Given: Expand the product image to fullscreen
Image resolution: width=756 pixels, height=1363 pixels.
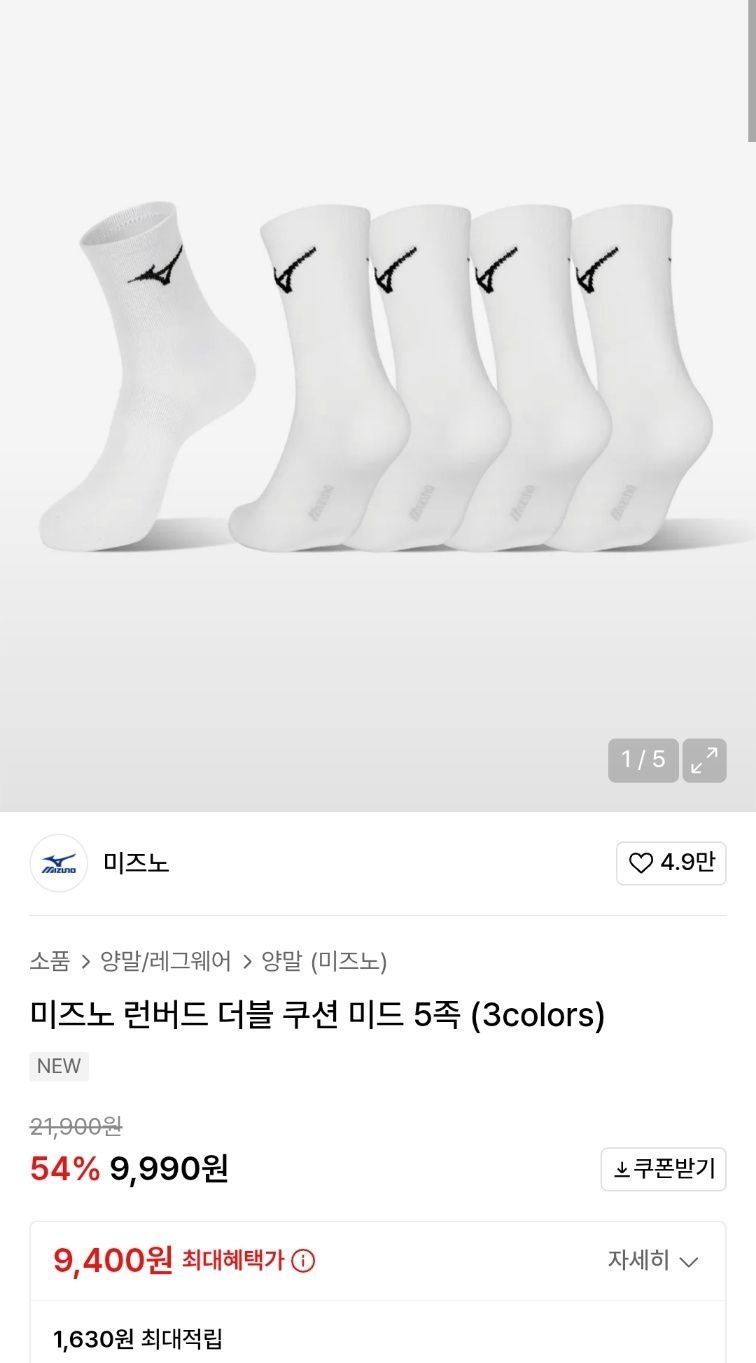Looking at the screenshot, I should 704,760.
